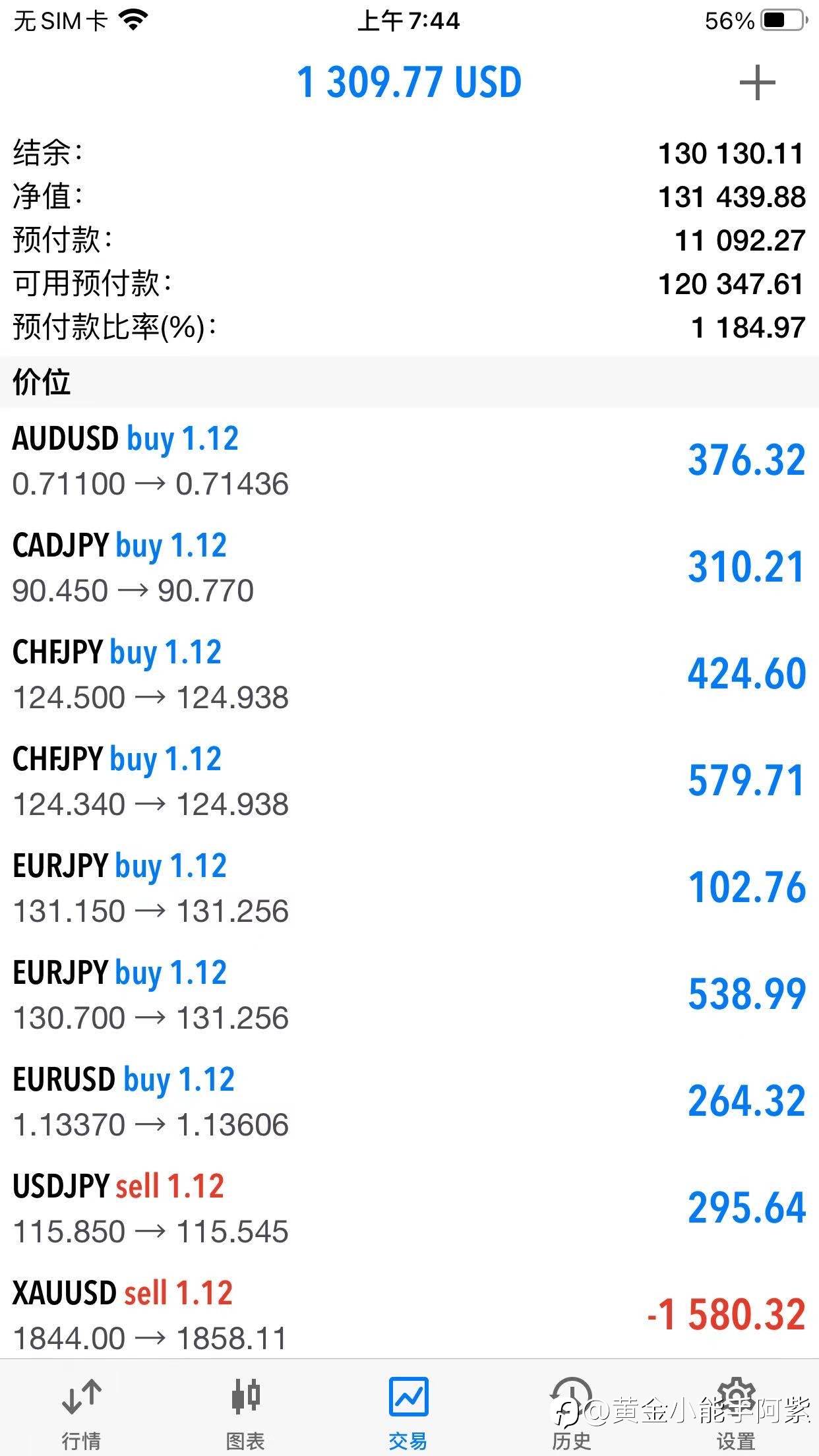Viewport: 819px width, 1456px height.
Task: Open the EURJPY position opened at 130.700
Action: coord(409,994)
